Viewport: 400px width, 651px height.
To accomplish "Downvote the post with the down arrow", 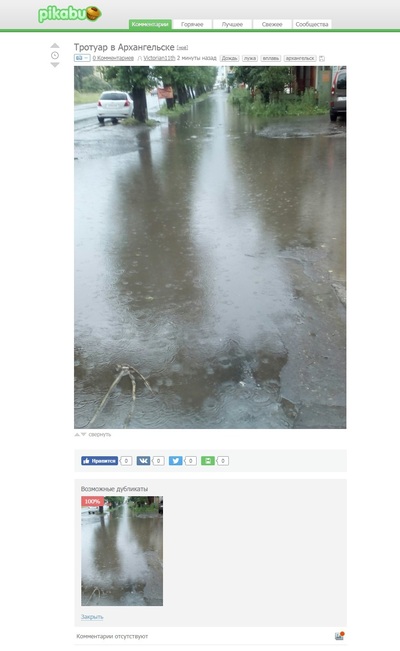I will tap(55, 65).
